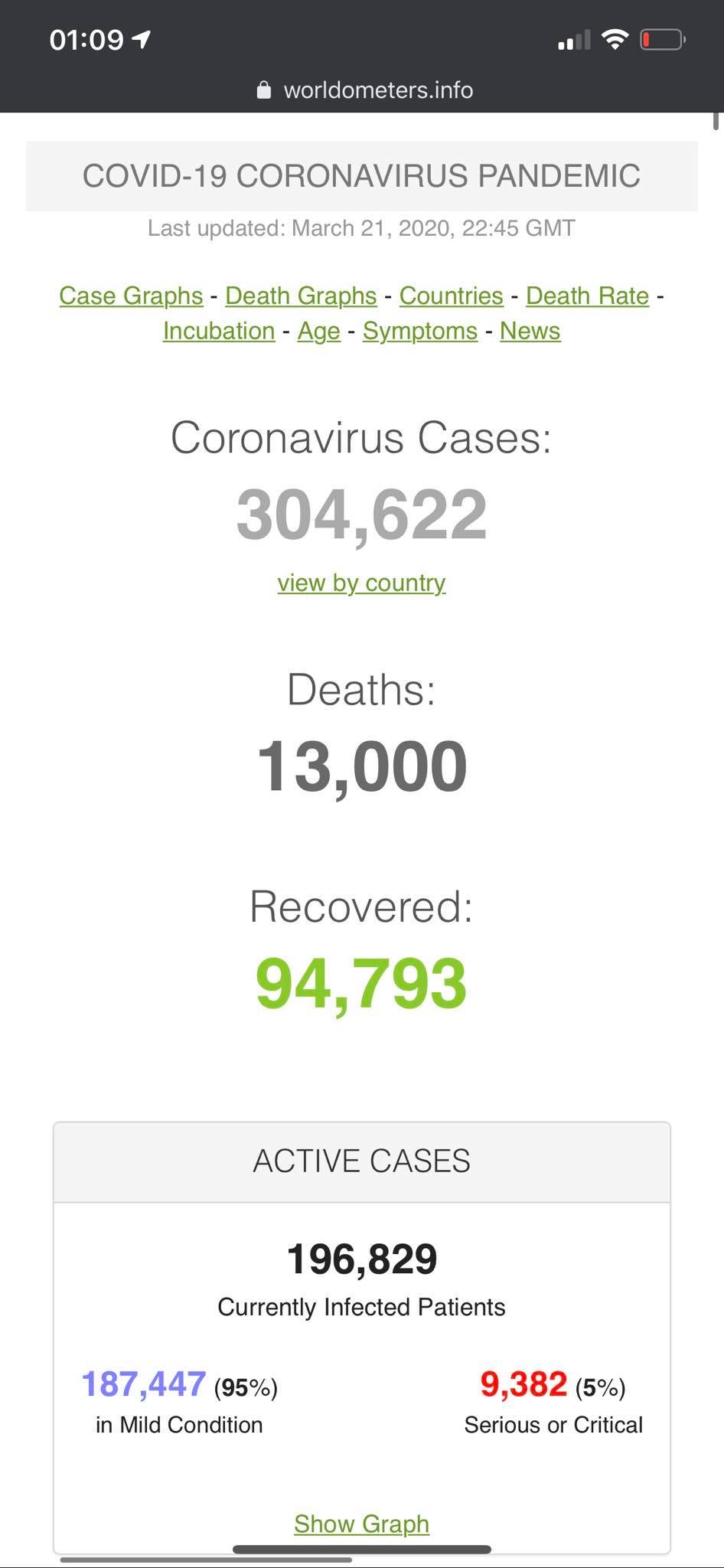Screen dimensions: 724x1568
Task: View the Age statistics link
Action: (x=318, y=331)
